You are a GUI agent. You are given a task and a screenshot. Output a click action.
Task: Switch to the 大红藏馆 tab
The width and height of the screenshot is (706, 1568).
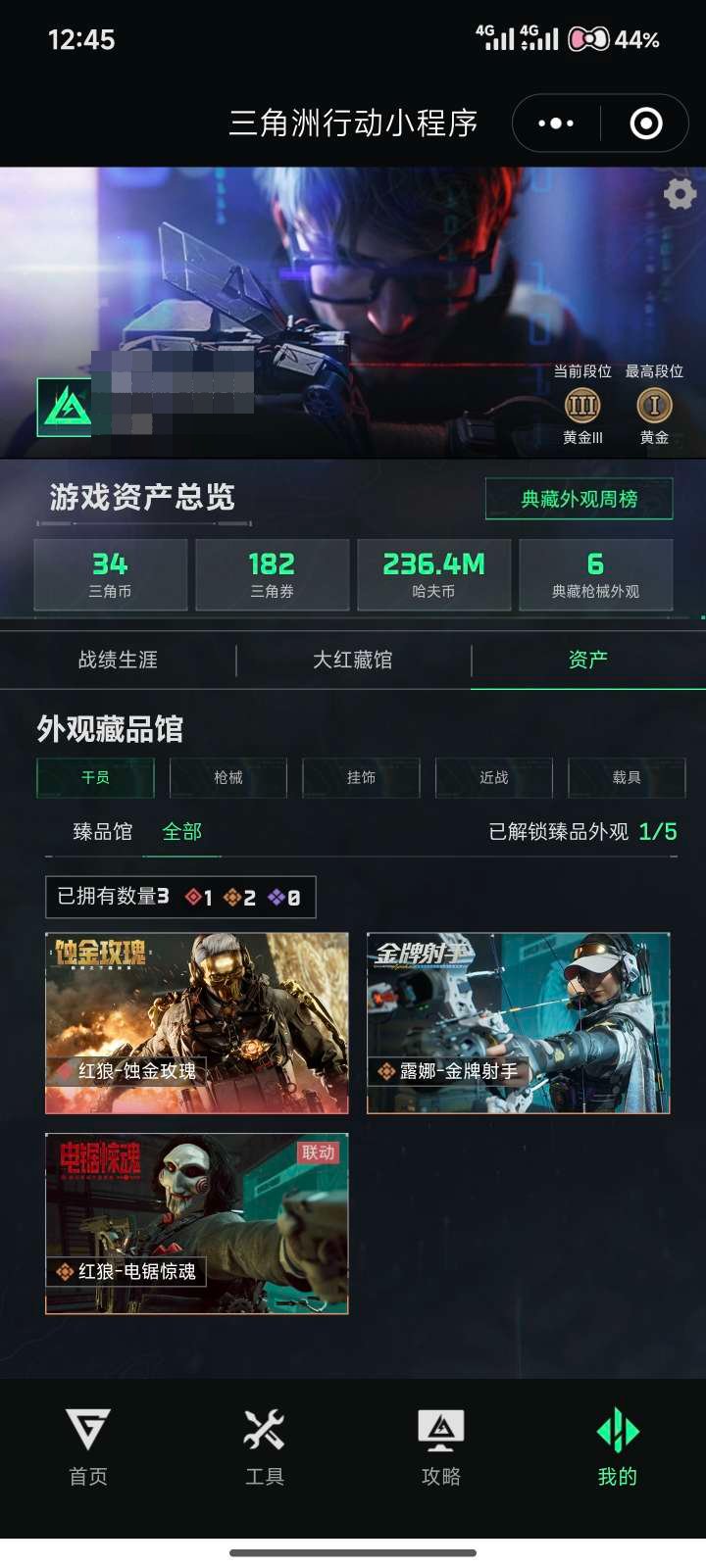click(x=354, y=661)
